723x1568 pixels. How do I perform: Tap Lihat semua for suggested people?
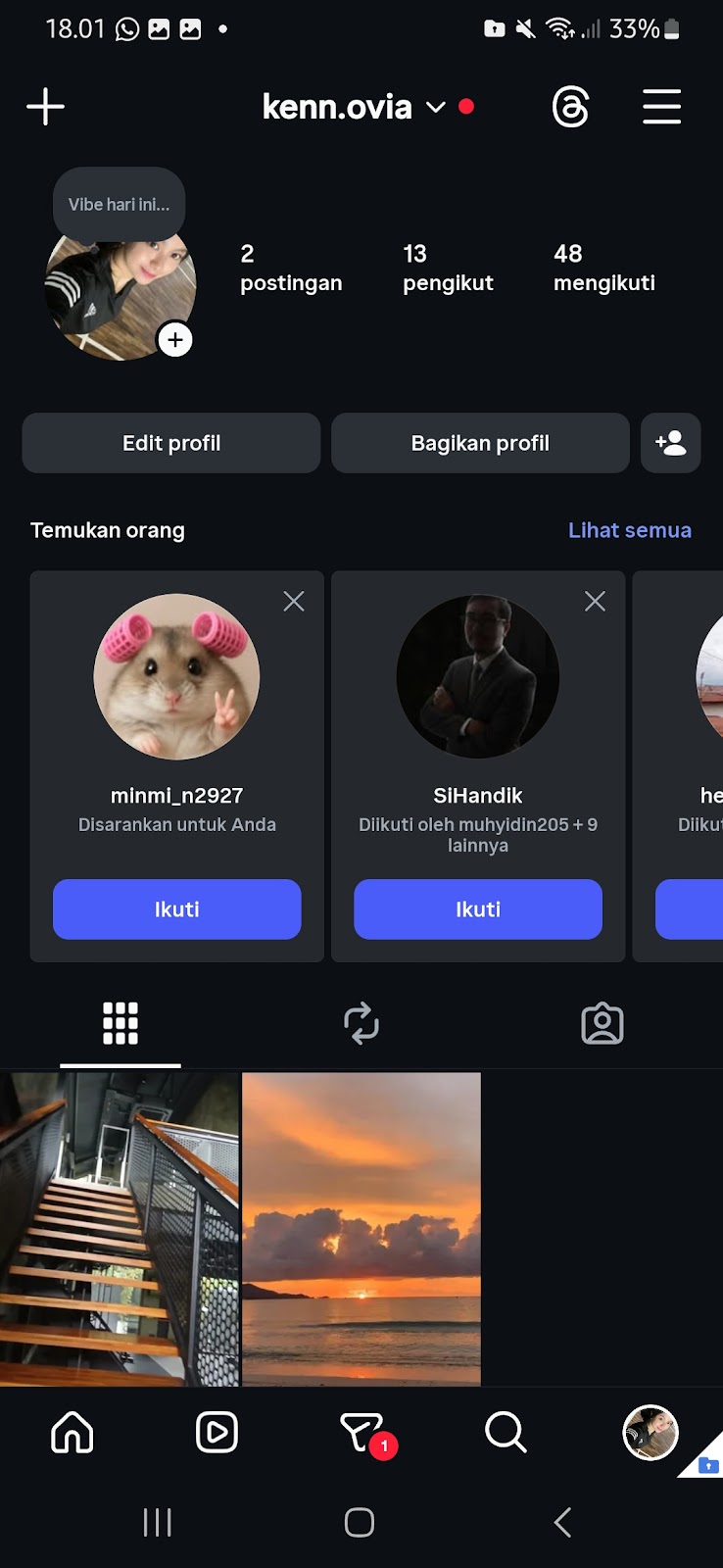[x=629, y=530]
